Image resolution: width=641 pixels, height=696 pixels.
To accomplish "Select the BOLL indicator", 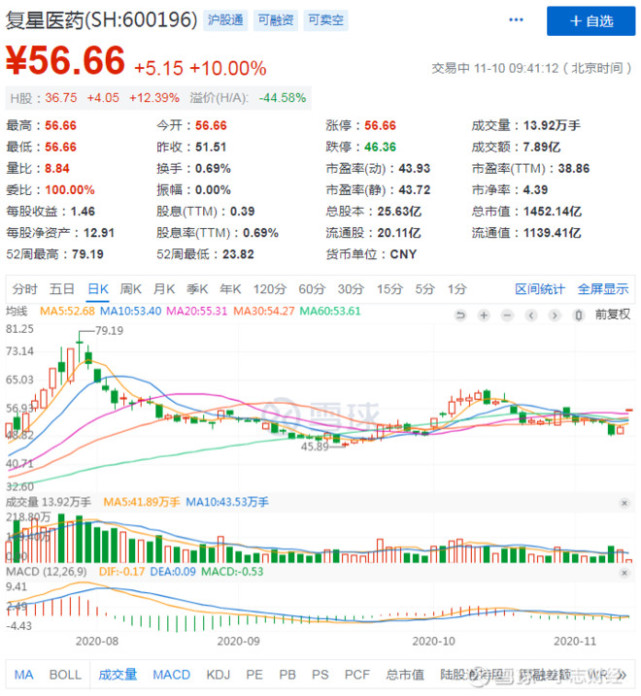I will click(x=65, y=675).
